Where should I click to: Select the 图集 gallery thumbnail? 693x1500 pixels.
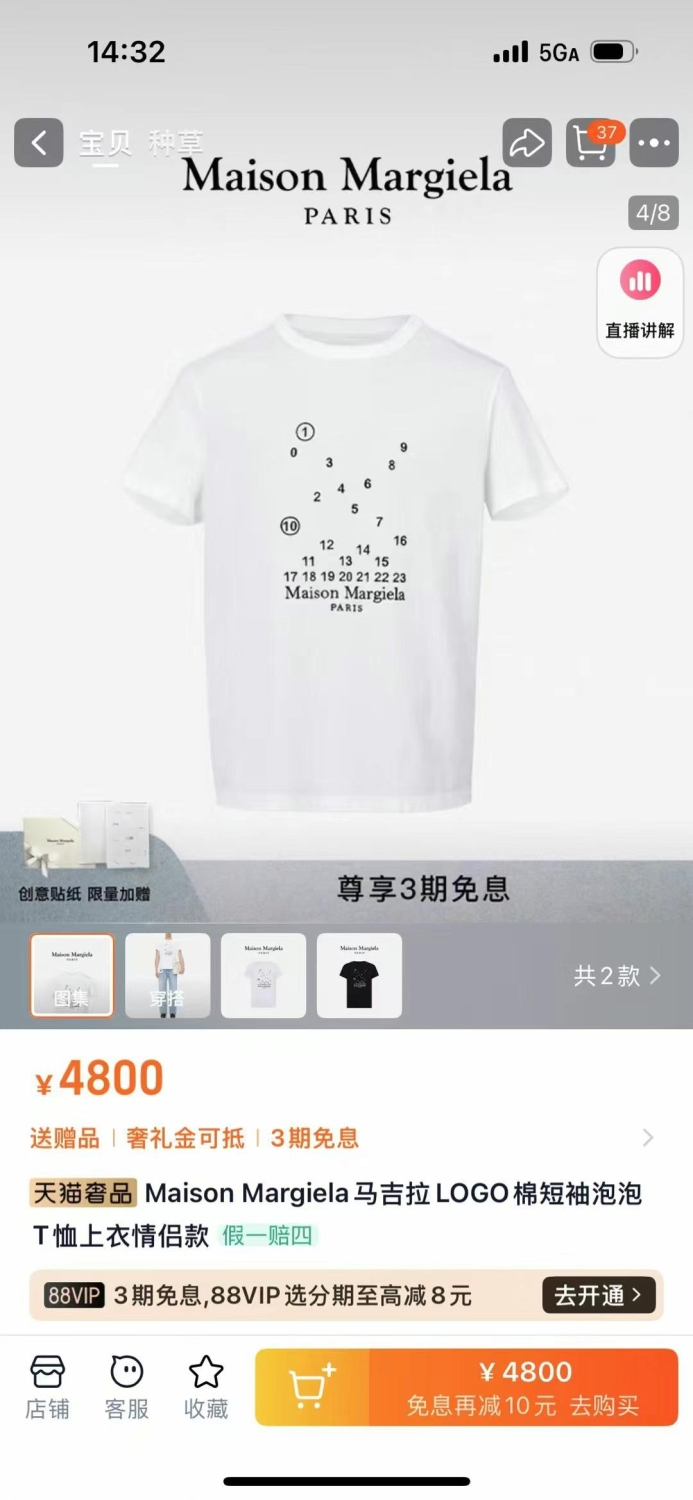pyautogui.click(x=72, y=975)
